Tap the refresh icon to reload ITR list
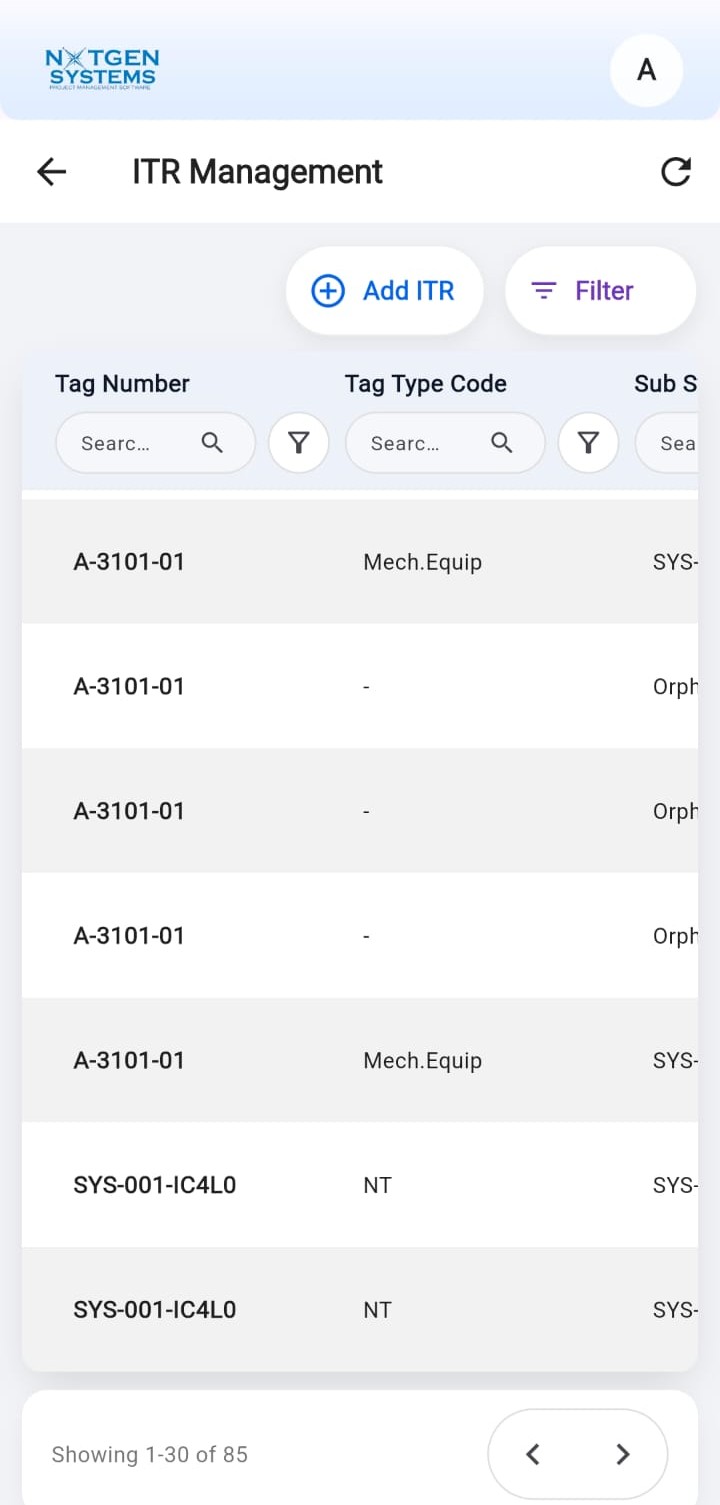 676,170
